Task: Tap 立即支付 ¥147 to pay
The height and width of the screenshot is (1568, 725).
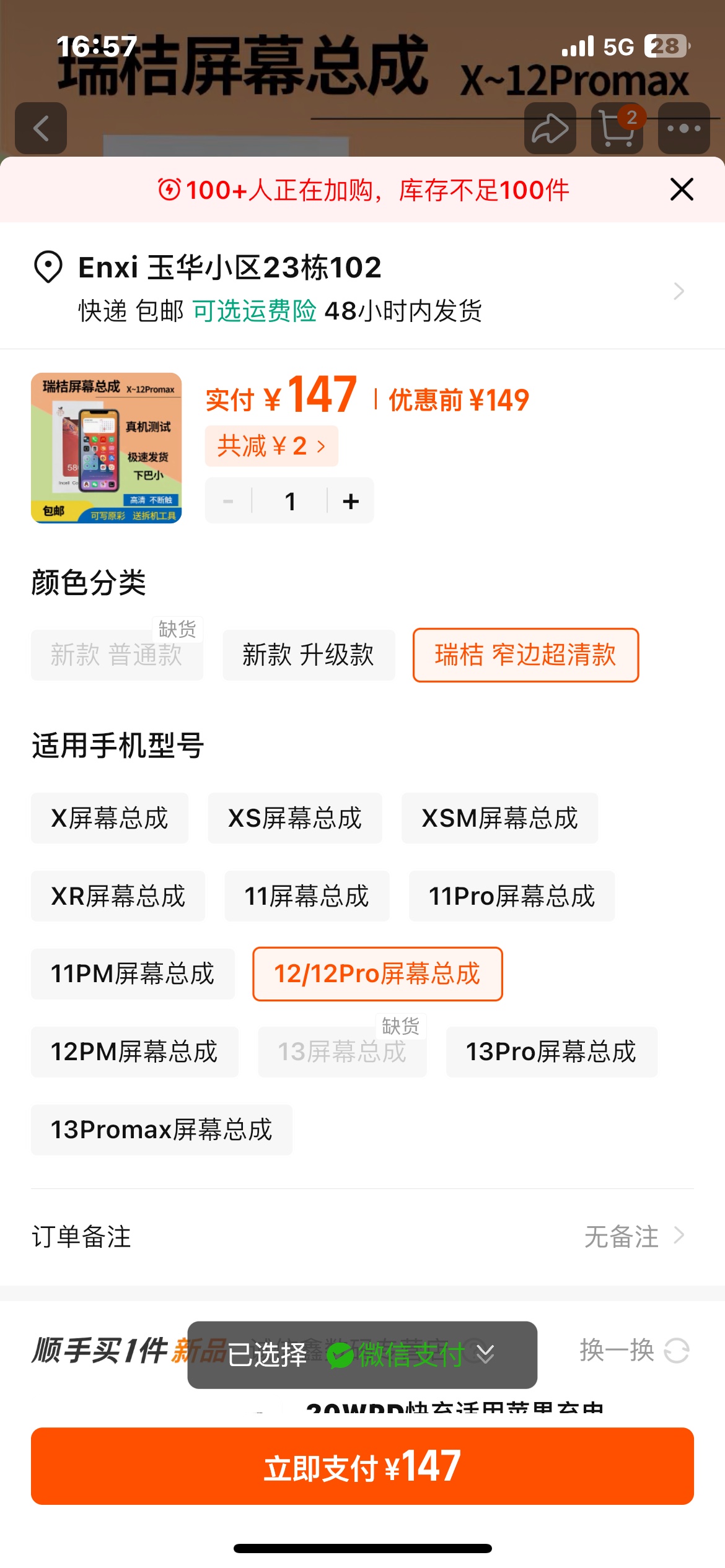Action: click(362, 1466)
